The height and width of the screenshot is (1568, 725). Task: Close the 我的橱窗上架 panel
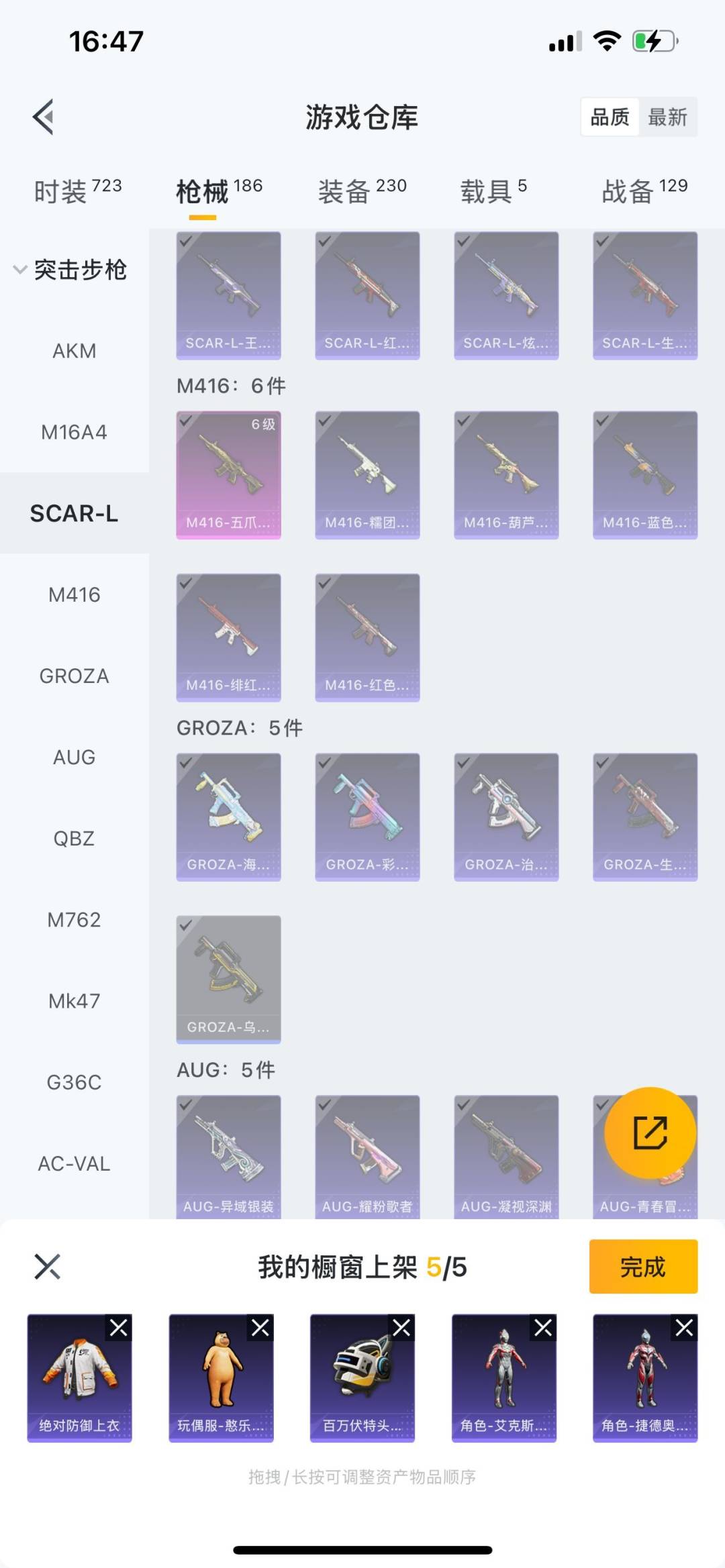[47, 1267]
